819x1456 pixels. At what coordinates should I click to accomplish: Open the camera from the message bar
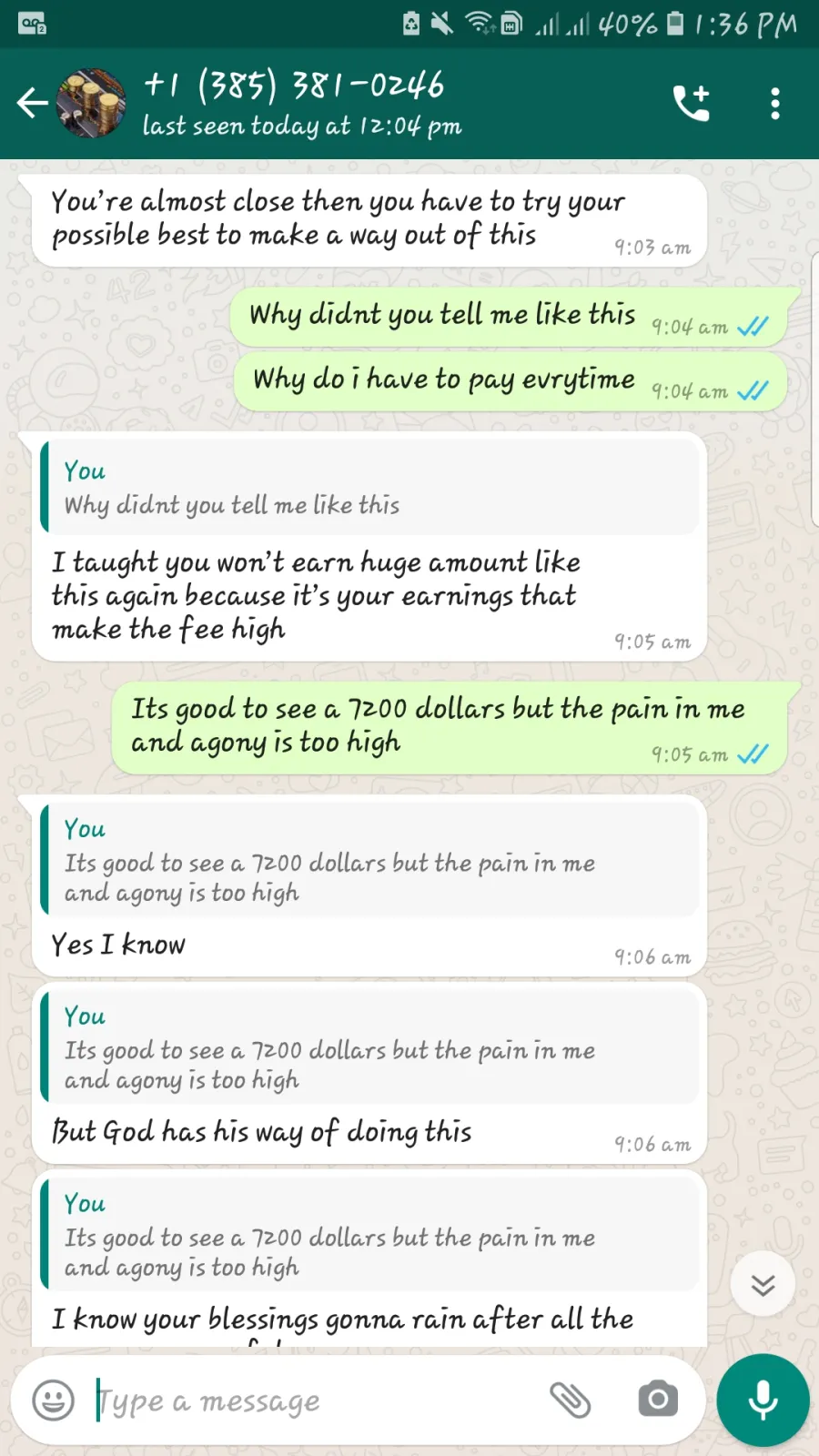(658, 1400)
